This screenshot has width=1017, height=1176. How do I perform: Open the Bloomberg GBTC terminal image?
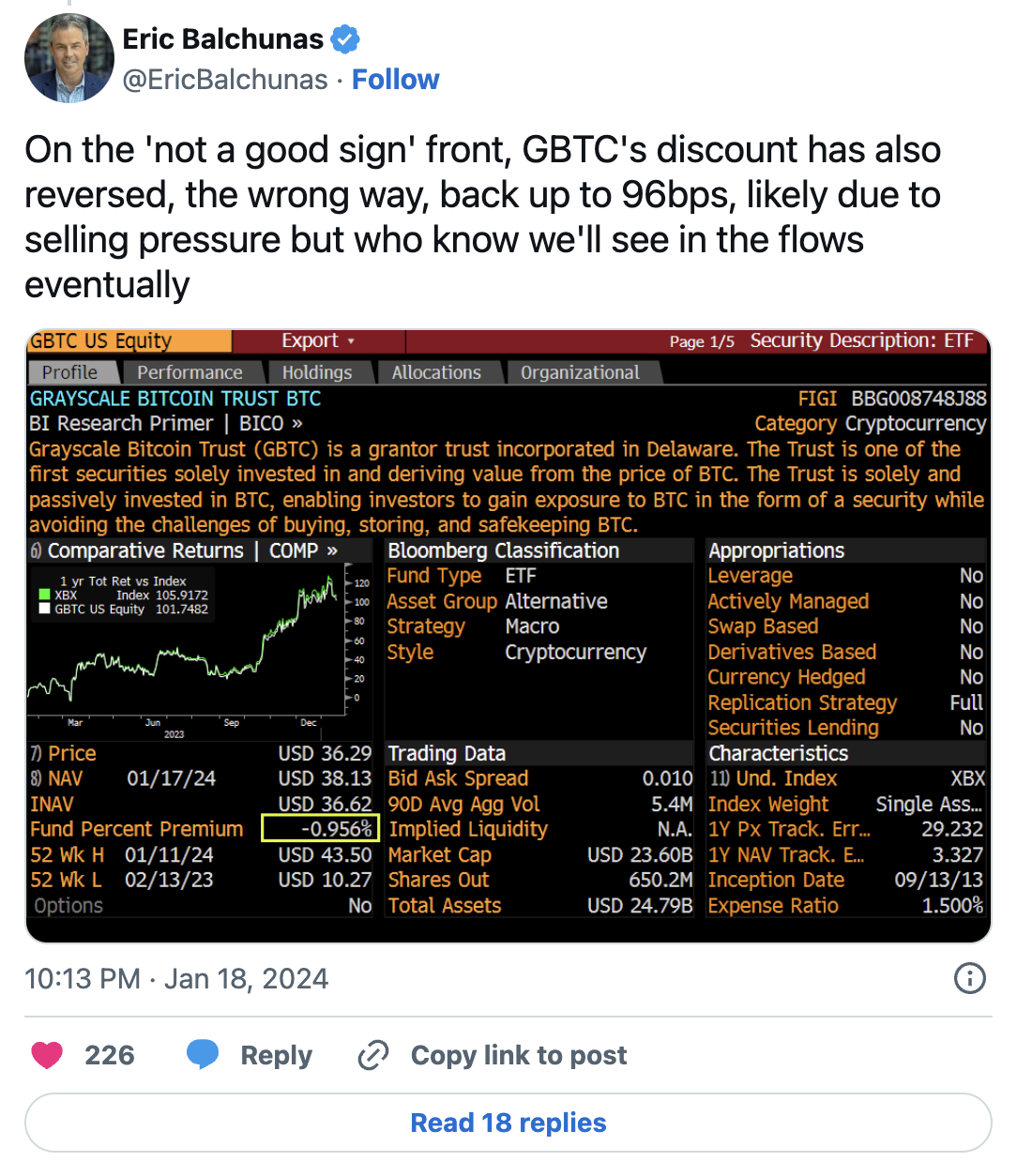pyautogui.click(x=508, y=635)
